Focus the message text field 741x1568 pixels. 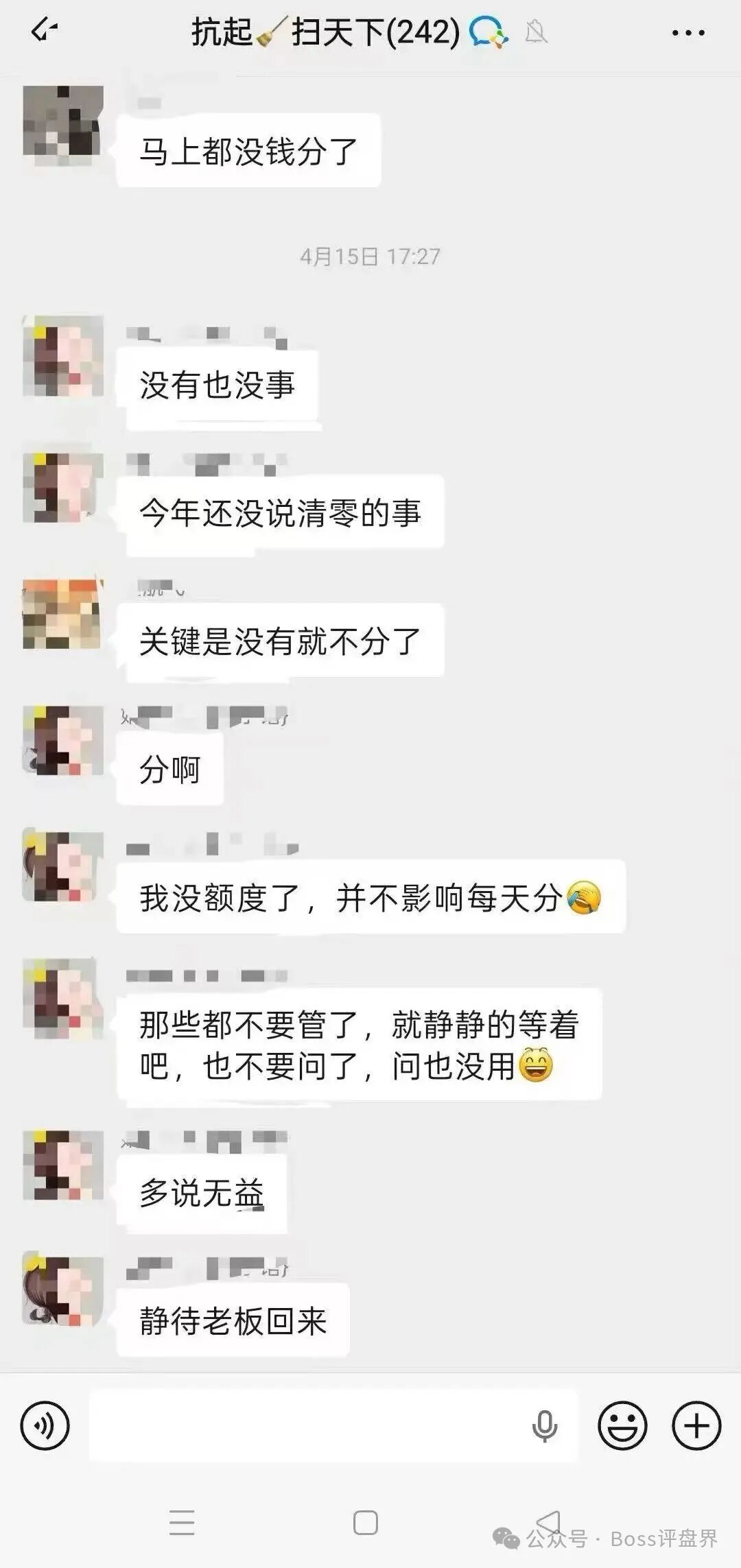coord(309,1426)
